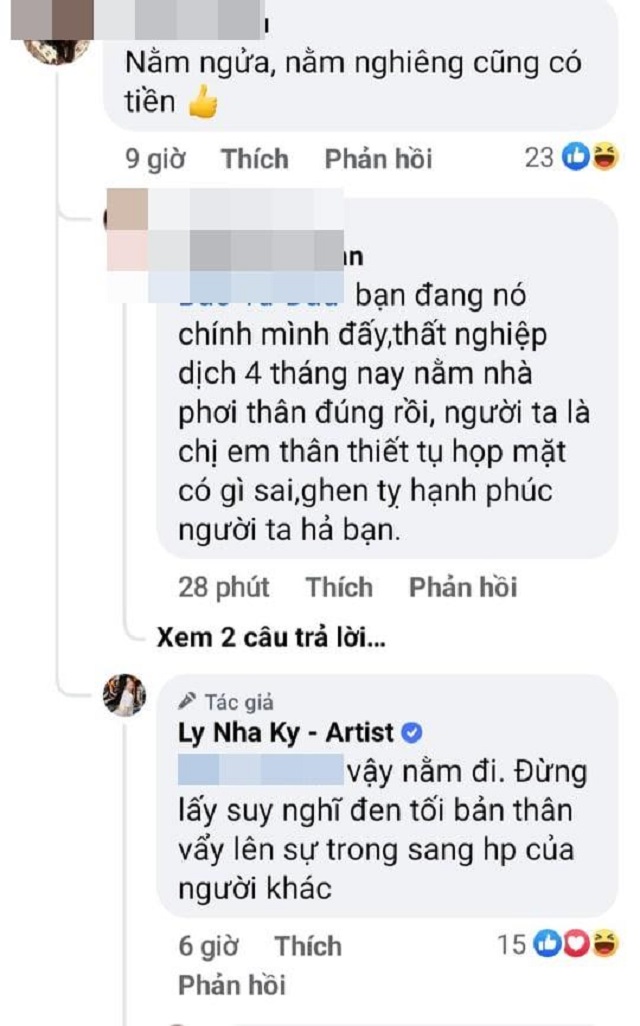
Task: Tap Ly Nha Ky's profile picture
Action: point(125,694)
